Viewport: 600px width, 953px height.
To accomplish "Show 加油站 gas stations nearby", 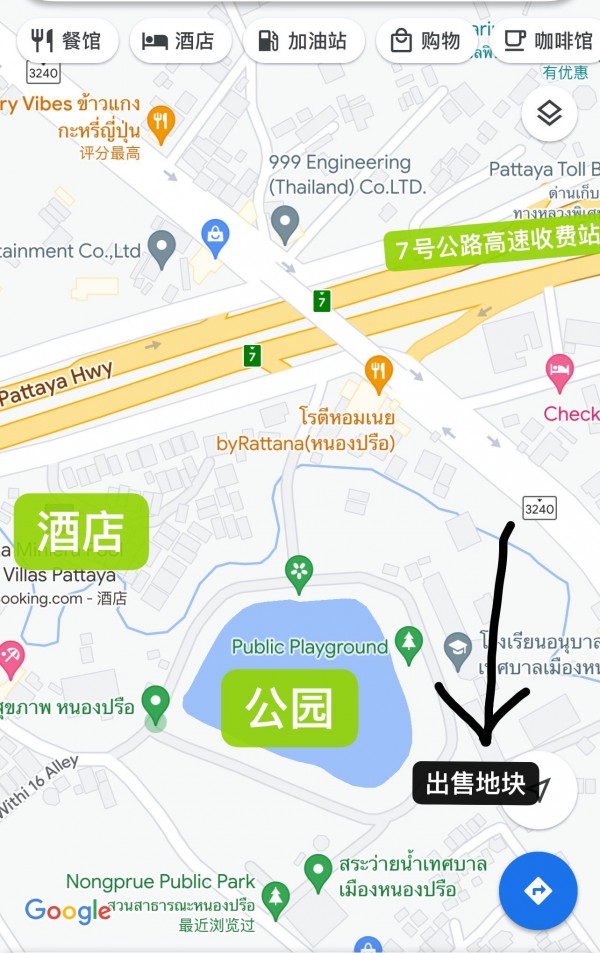I will 301,41.
